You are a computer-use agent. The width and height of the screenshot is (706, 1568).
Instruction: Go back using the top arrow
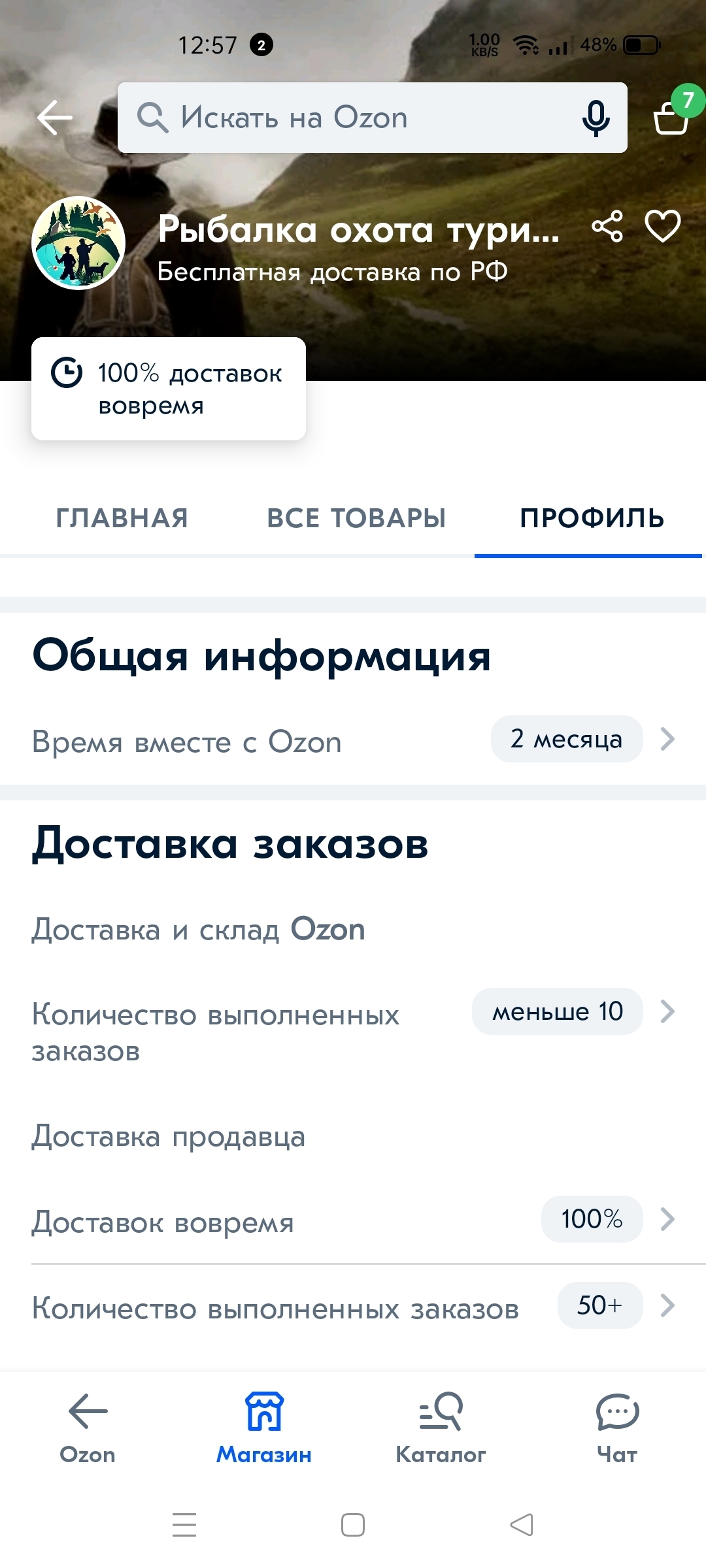click(55, 118)
